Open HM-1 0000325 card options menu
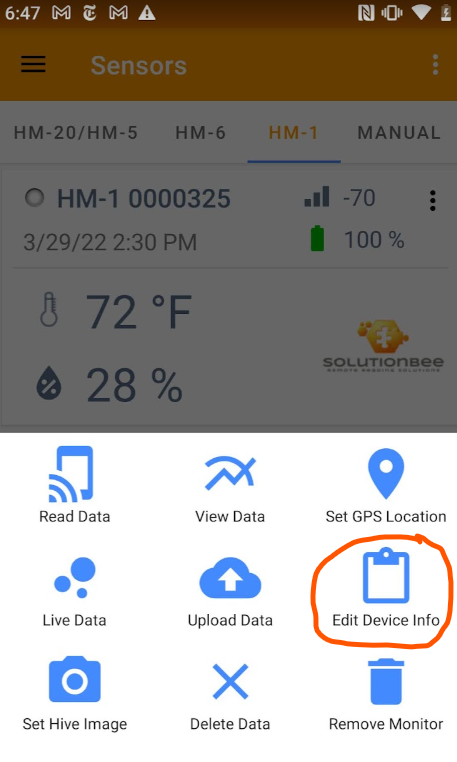Viewport: 457px width, 762px height. (x=432, y=200)
